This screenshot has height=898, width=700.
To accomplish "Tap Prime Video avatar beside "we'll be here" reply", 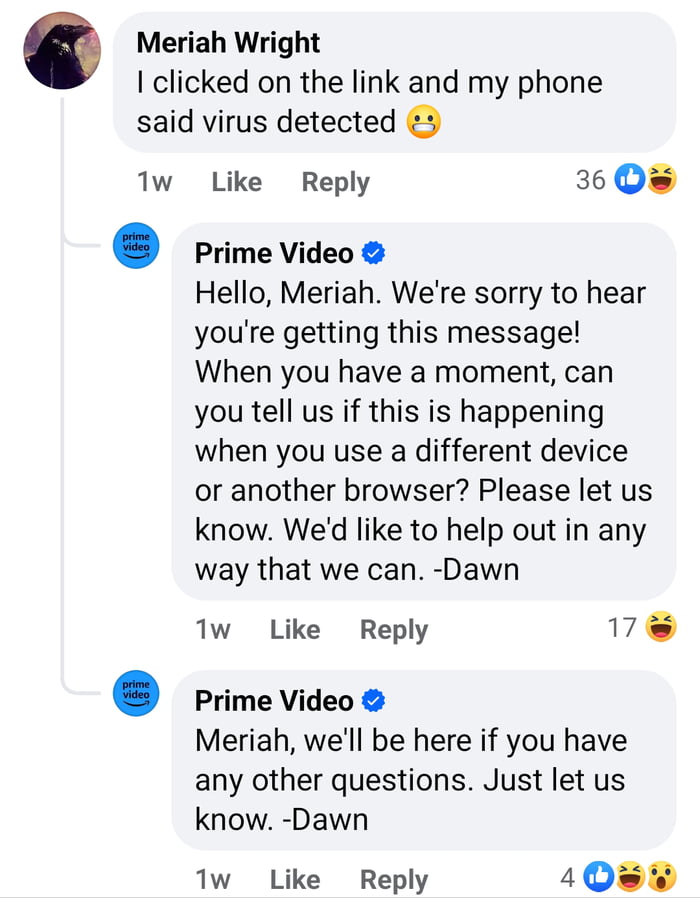I will [135, 693].
